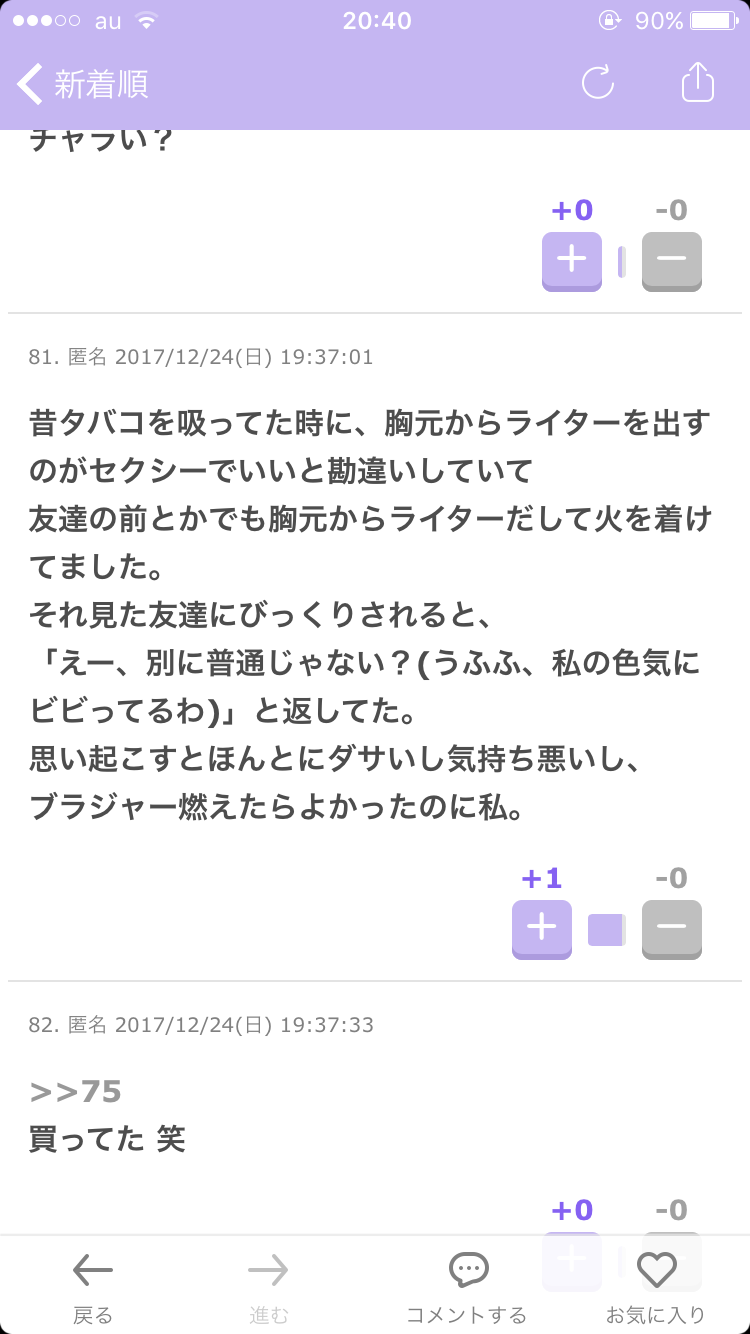750x1334 pixels.
Task: Tap plus on the チャラい? comment
Action: 572,261
